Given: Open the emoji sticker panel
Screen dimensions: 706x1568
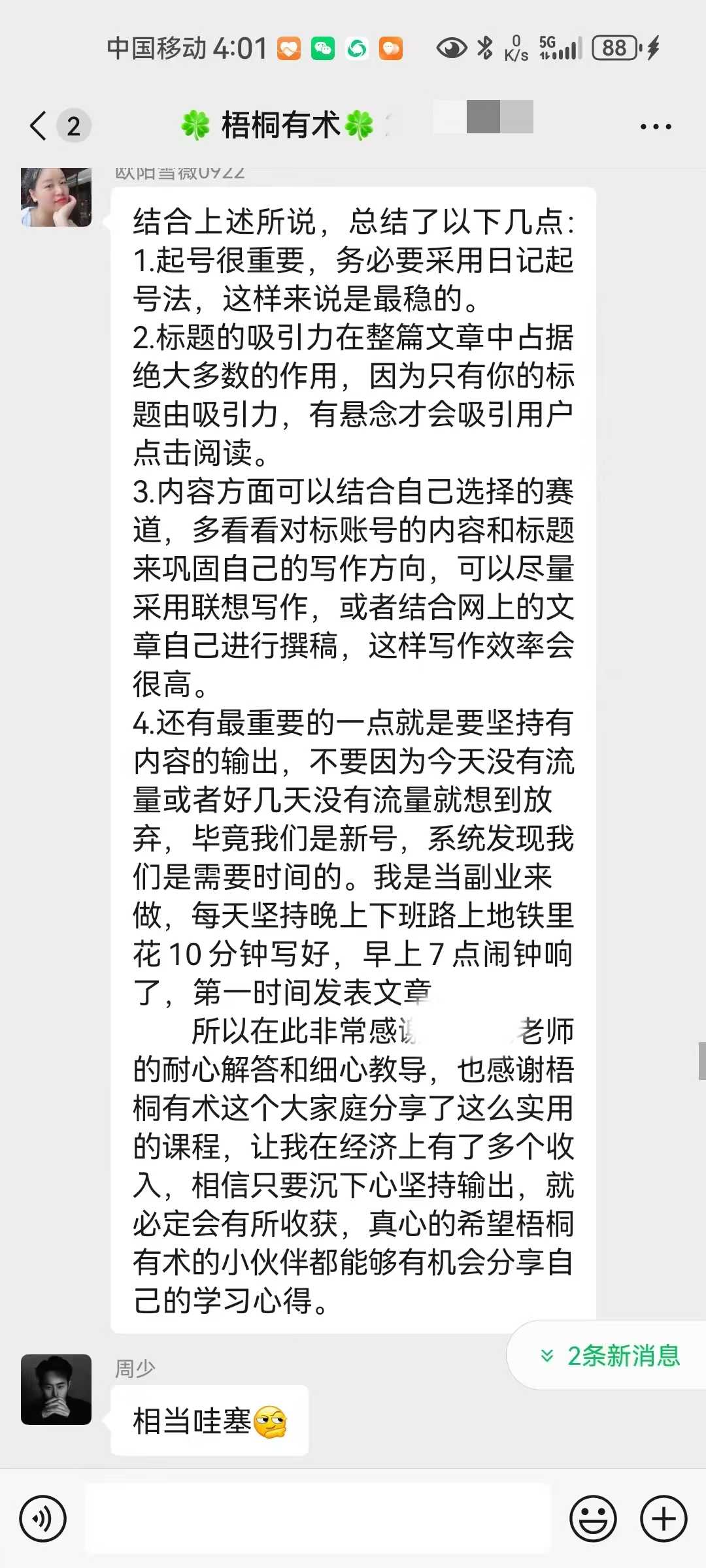Looking at the screenshot, I should (x=593, y=1518).
